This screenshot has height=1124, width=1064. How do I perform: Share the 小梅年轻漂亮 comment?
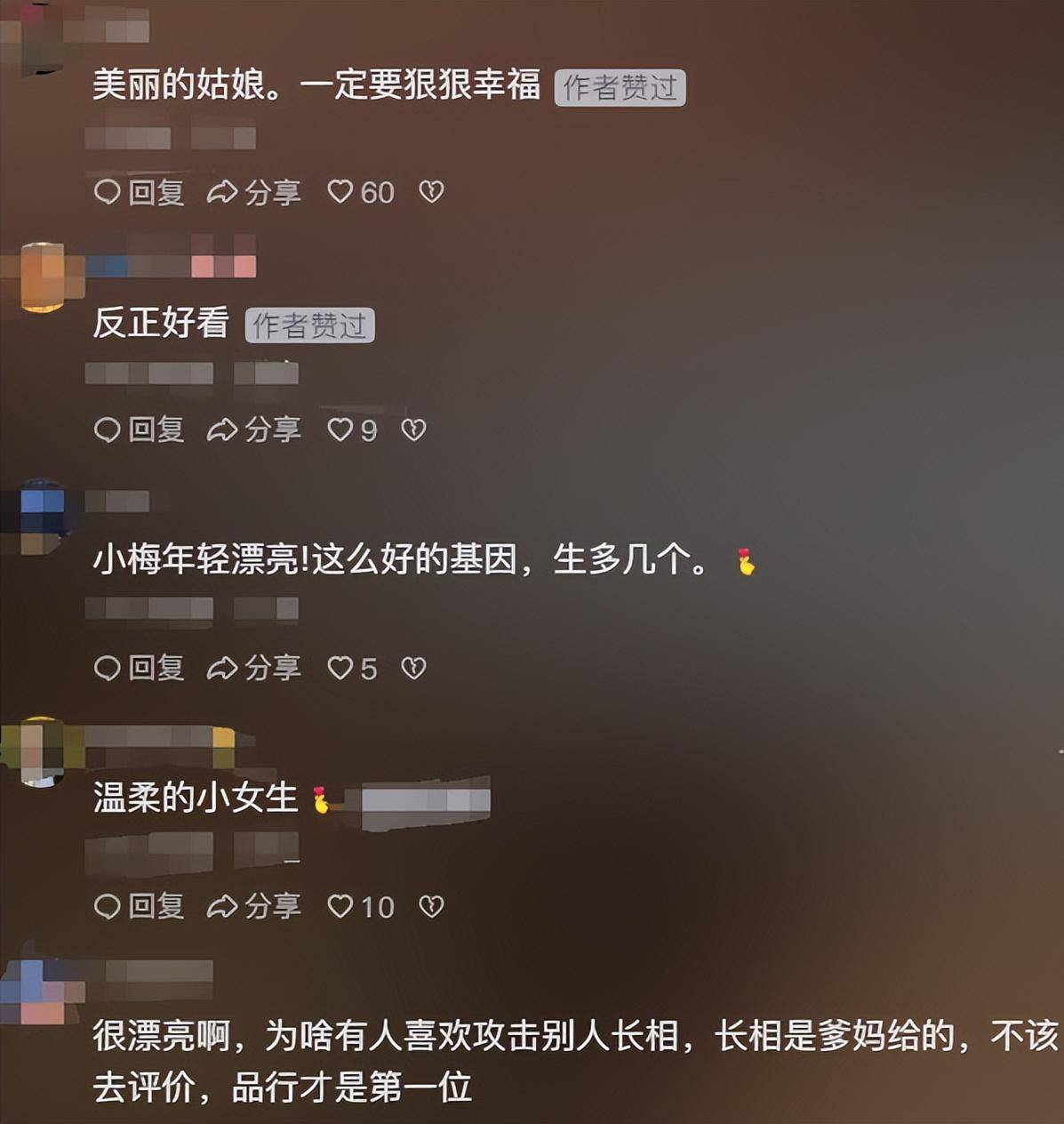pos(254,668)
